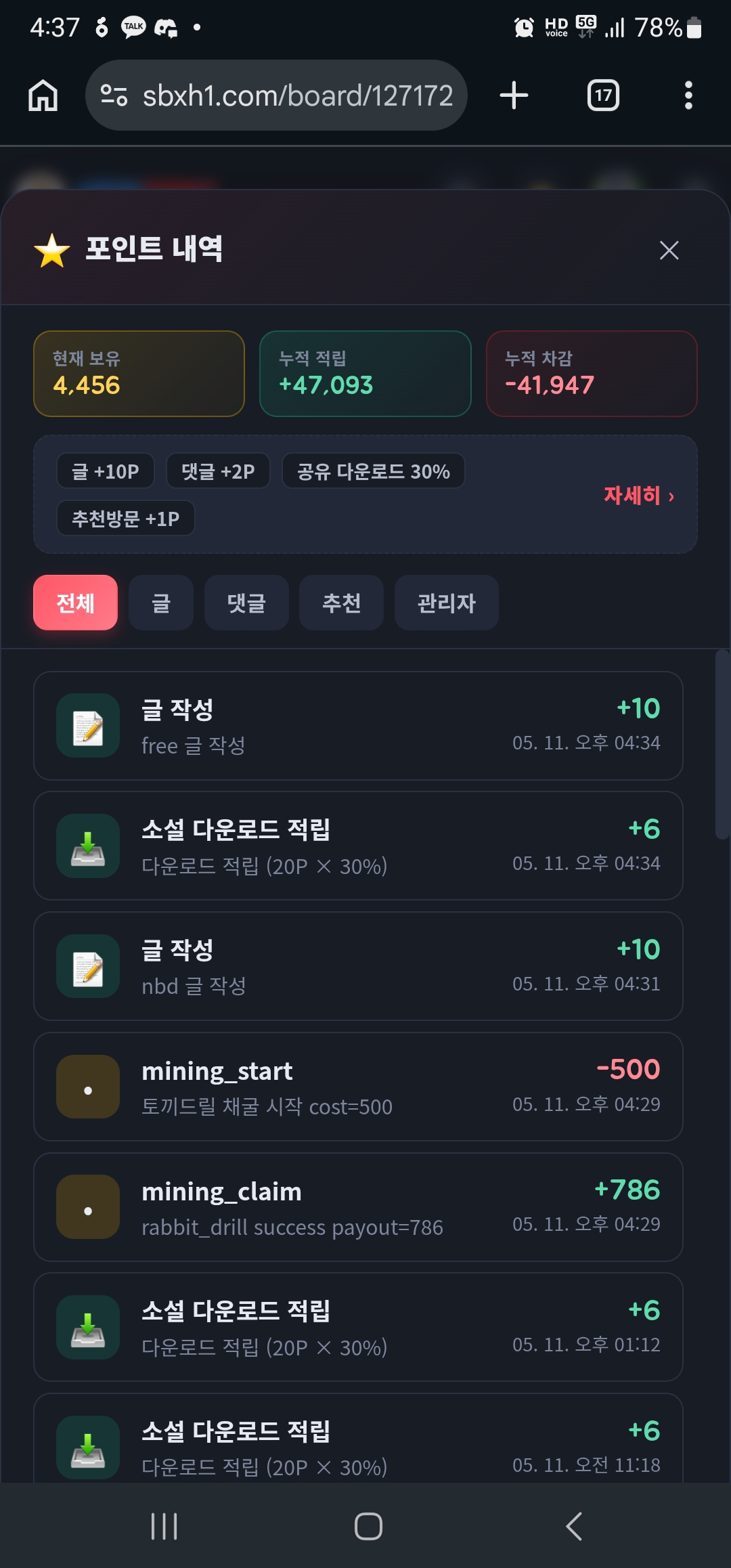Open 자세히 link for point rules

click(639, 496)
